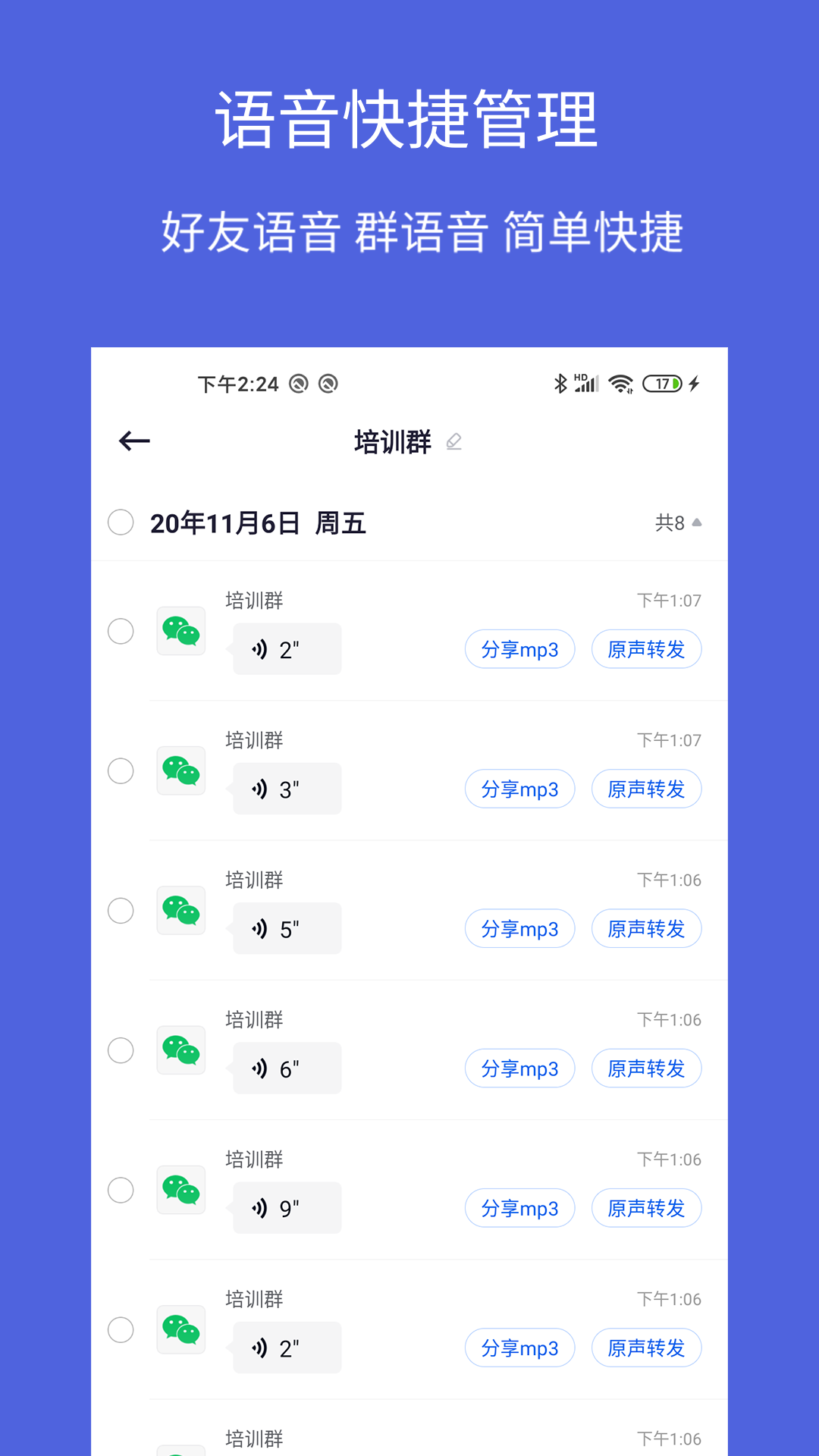This screenshot has width=819, height=1456.
Task: Tap 原声转发 on the 9" message
Action: click(646, 1208)
